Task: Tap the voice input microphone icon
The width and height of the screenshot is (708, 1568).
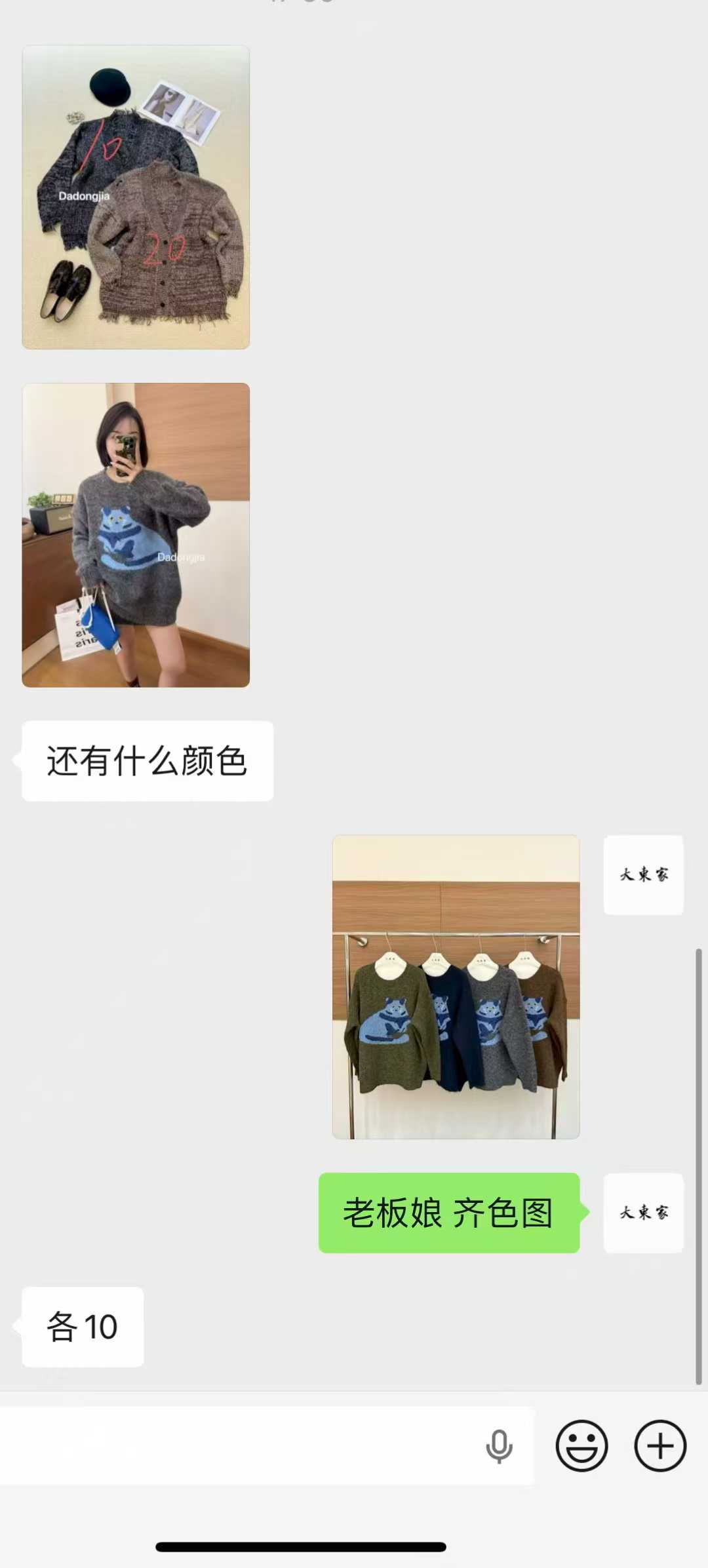Action: click(x=499, y=1446)
